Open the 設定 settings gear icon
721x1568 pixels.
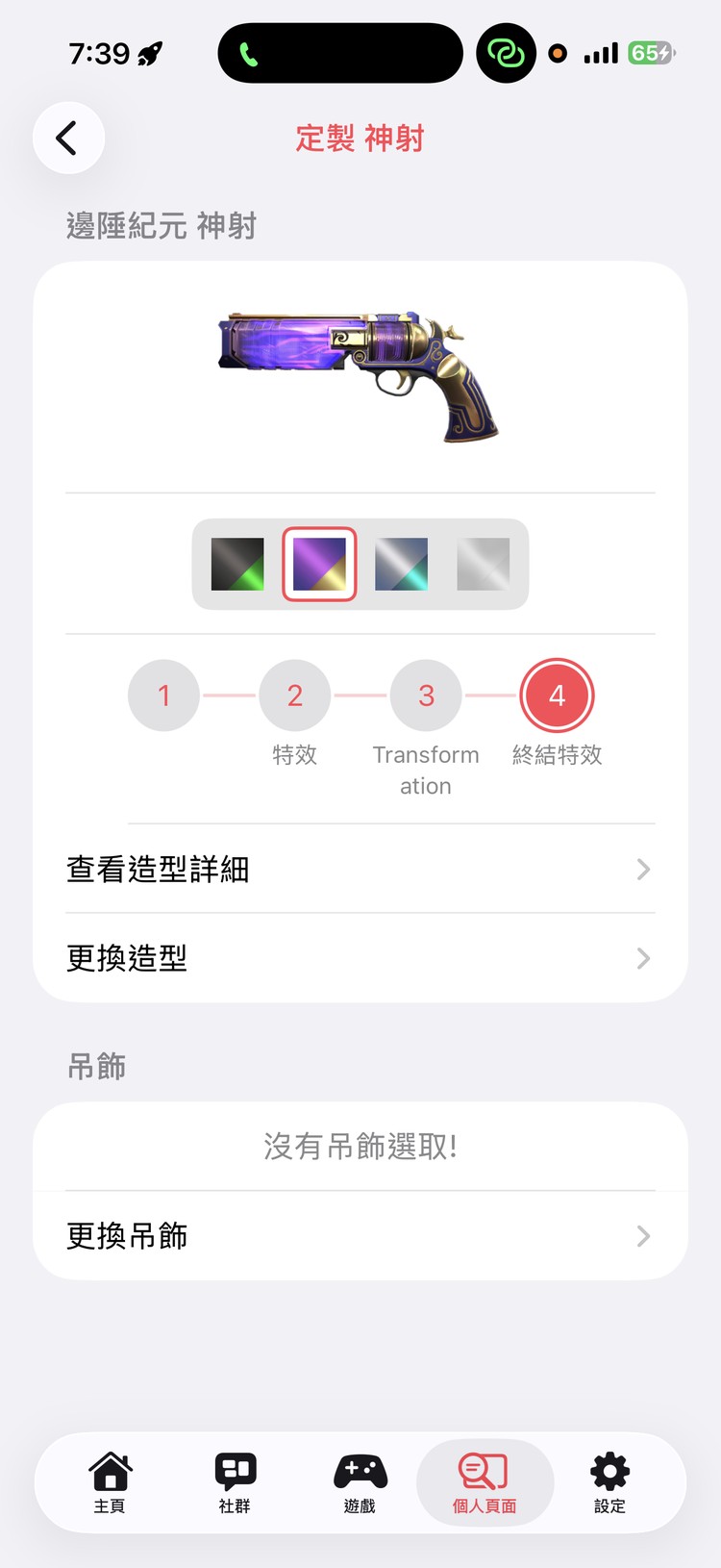pos(609,1479)
